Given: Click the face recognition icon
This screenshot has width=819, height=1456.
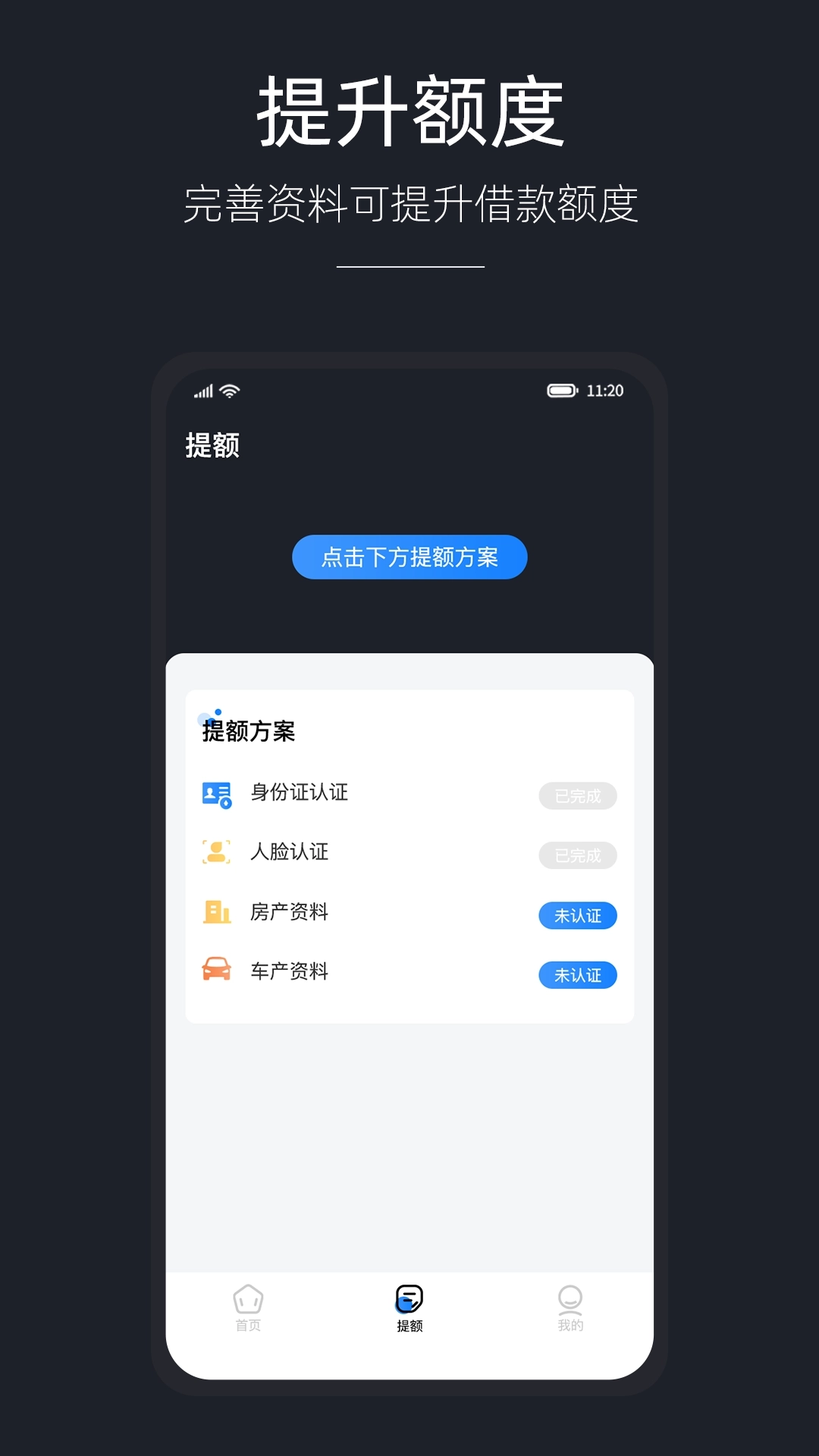Looking at the screenshot, I should pos(215,852).
